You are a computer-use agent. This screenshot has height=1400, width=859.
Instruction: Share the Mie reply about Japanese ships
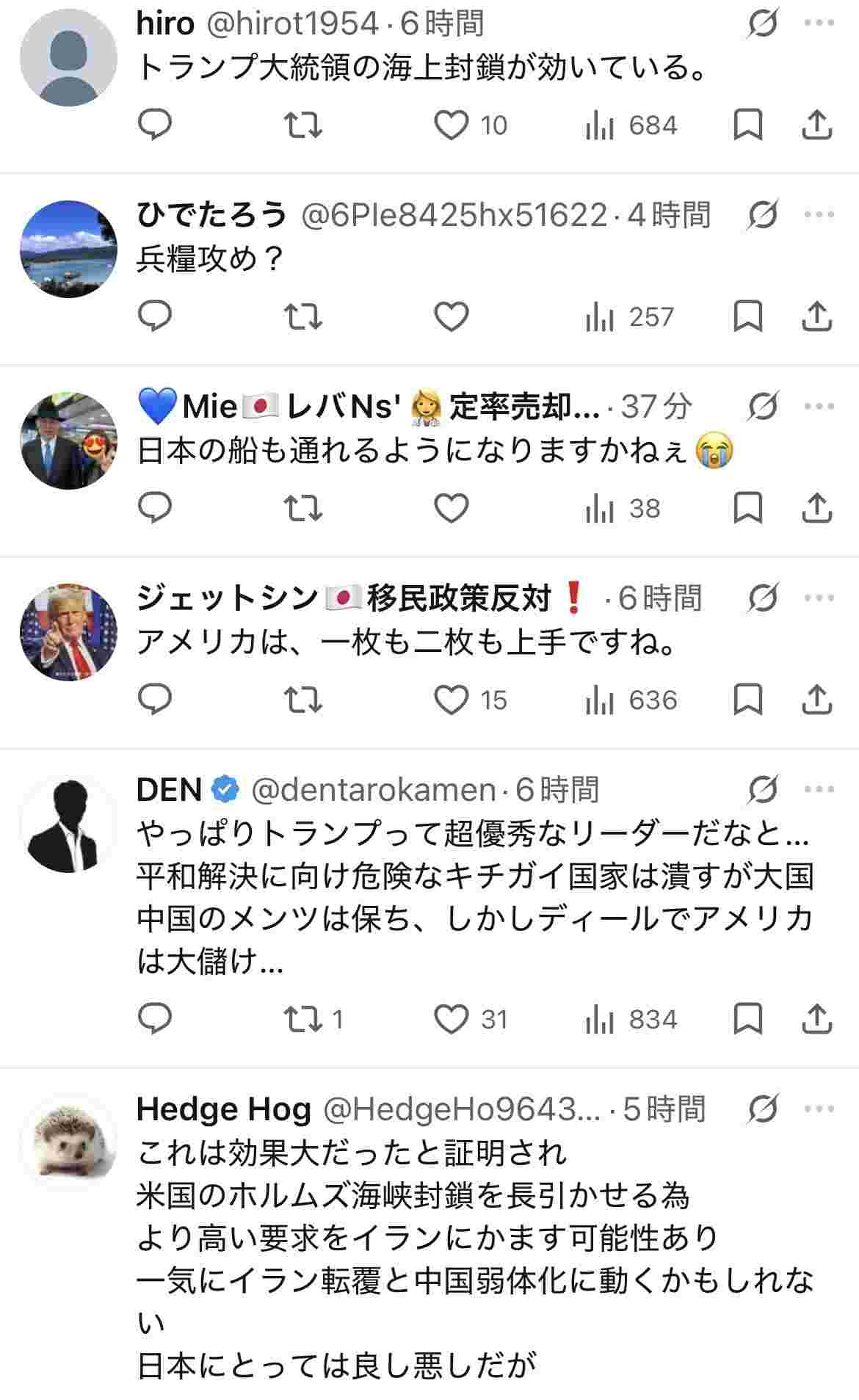(x=816, y=508)
